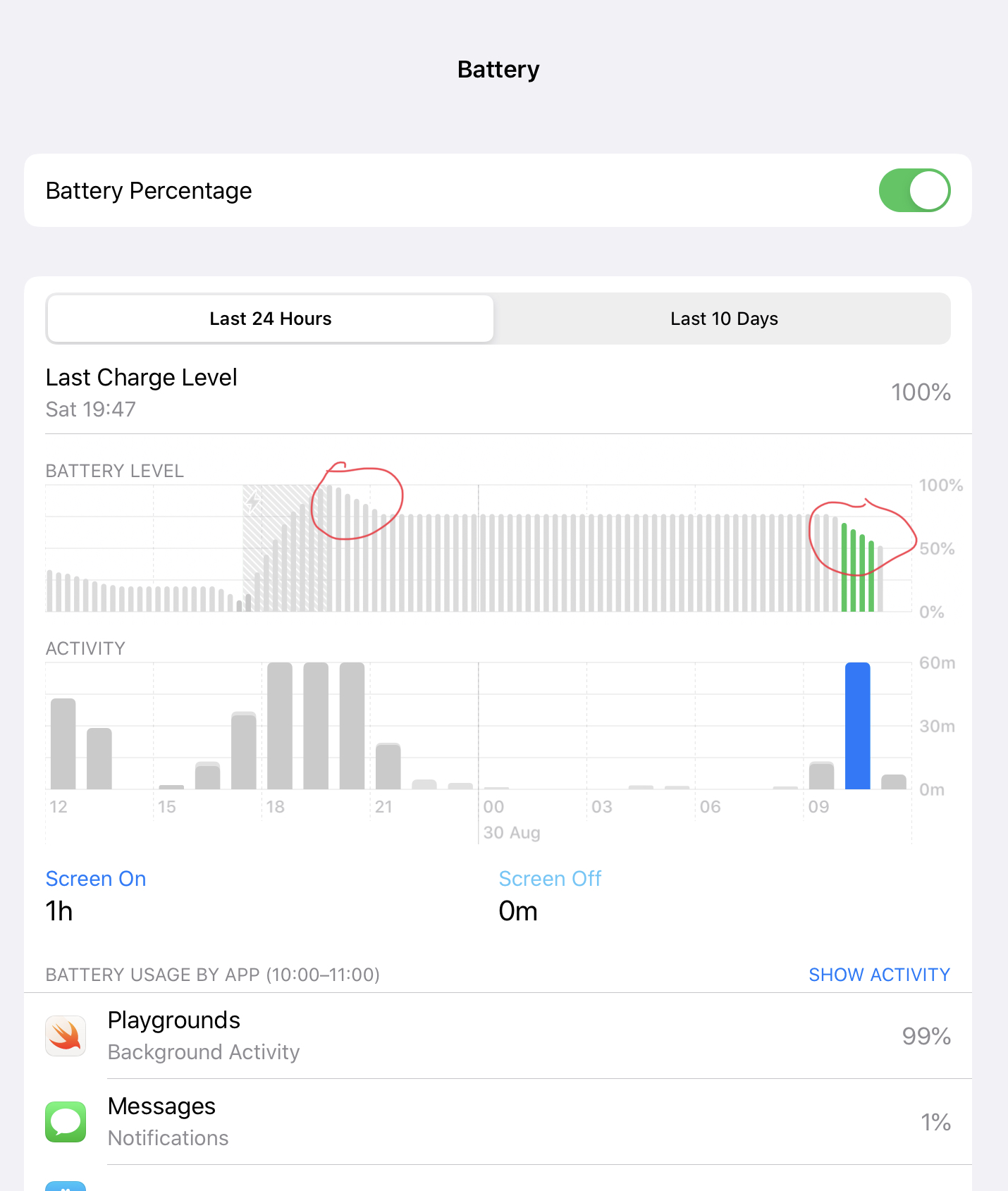Switch to the Last 10 Days view
1008x1191 pixels.
coord(724,319)
